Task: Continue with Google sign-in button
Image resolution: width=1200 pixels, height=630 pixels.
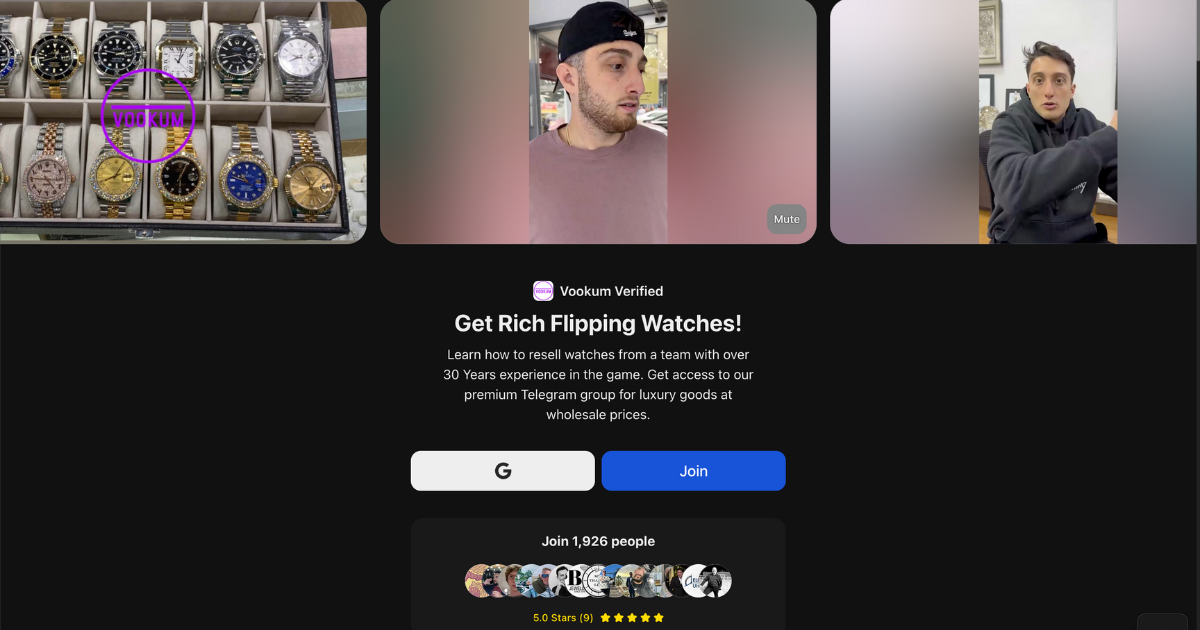Action: click(x=502, y=471)
